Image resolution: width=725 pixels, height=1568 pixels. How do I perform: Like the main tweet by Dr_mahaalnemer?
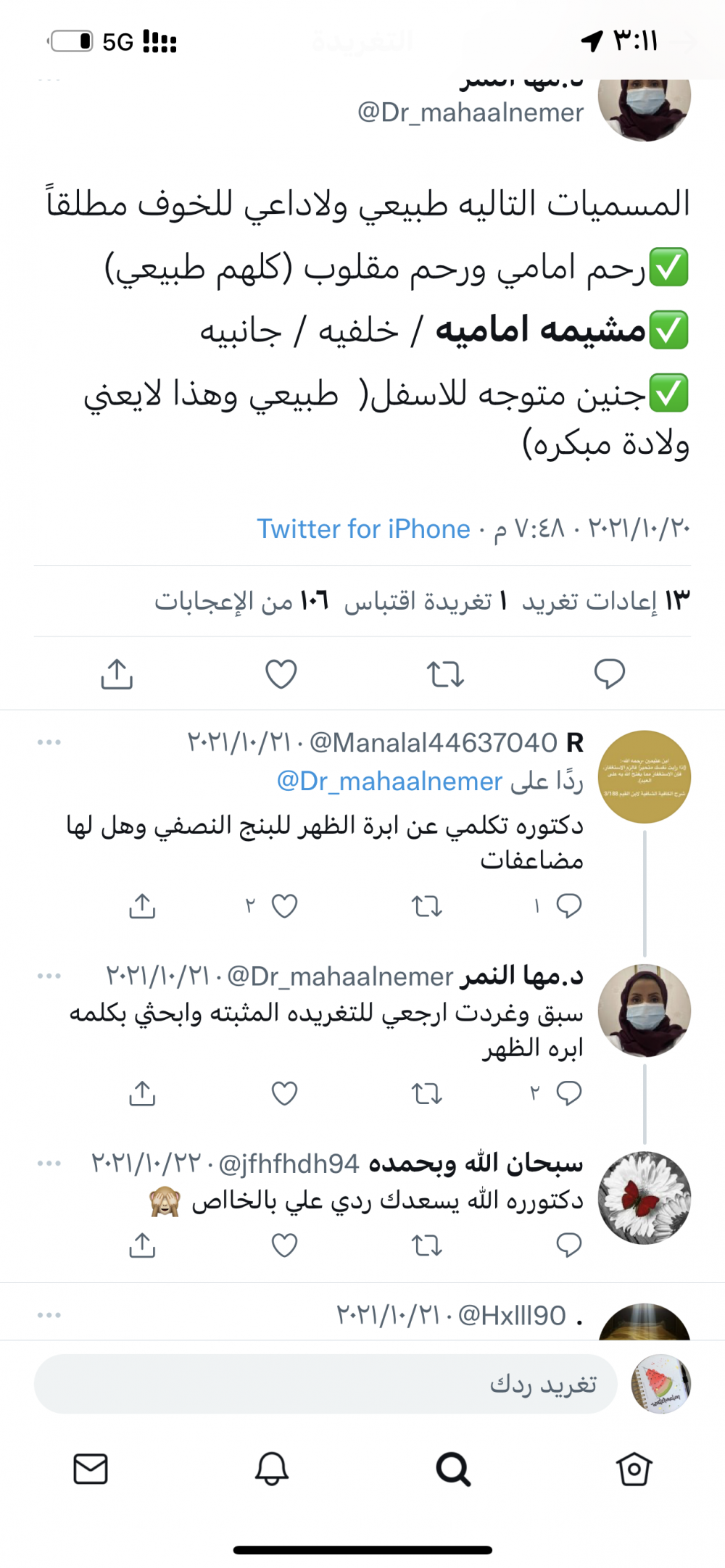coord(281,673)
